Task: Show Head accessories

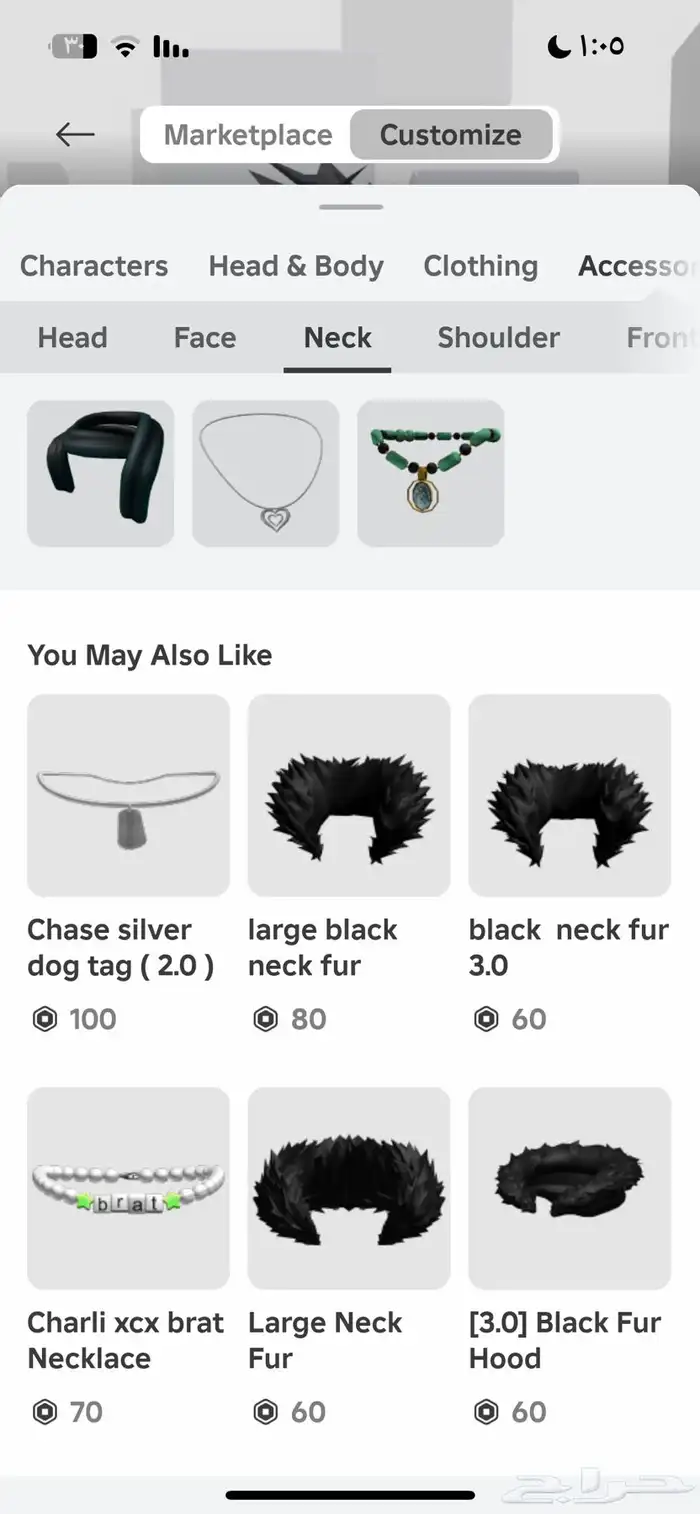Action: pyautogui.click(x=72, y=338)
